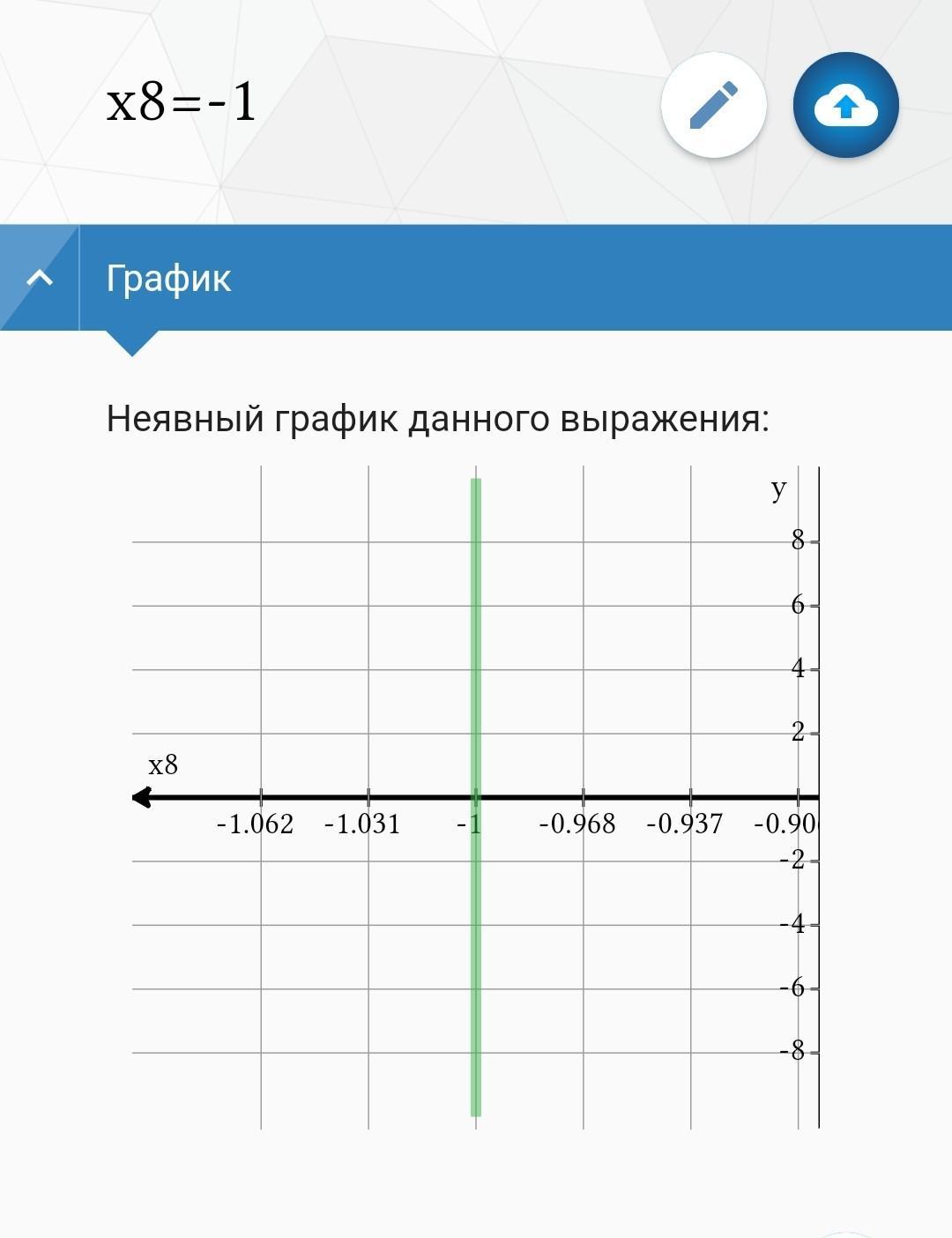Collapse the График section
Screen dimensions: 952x1238
coord(40,278)
